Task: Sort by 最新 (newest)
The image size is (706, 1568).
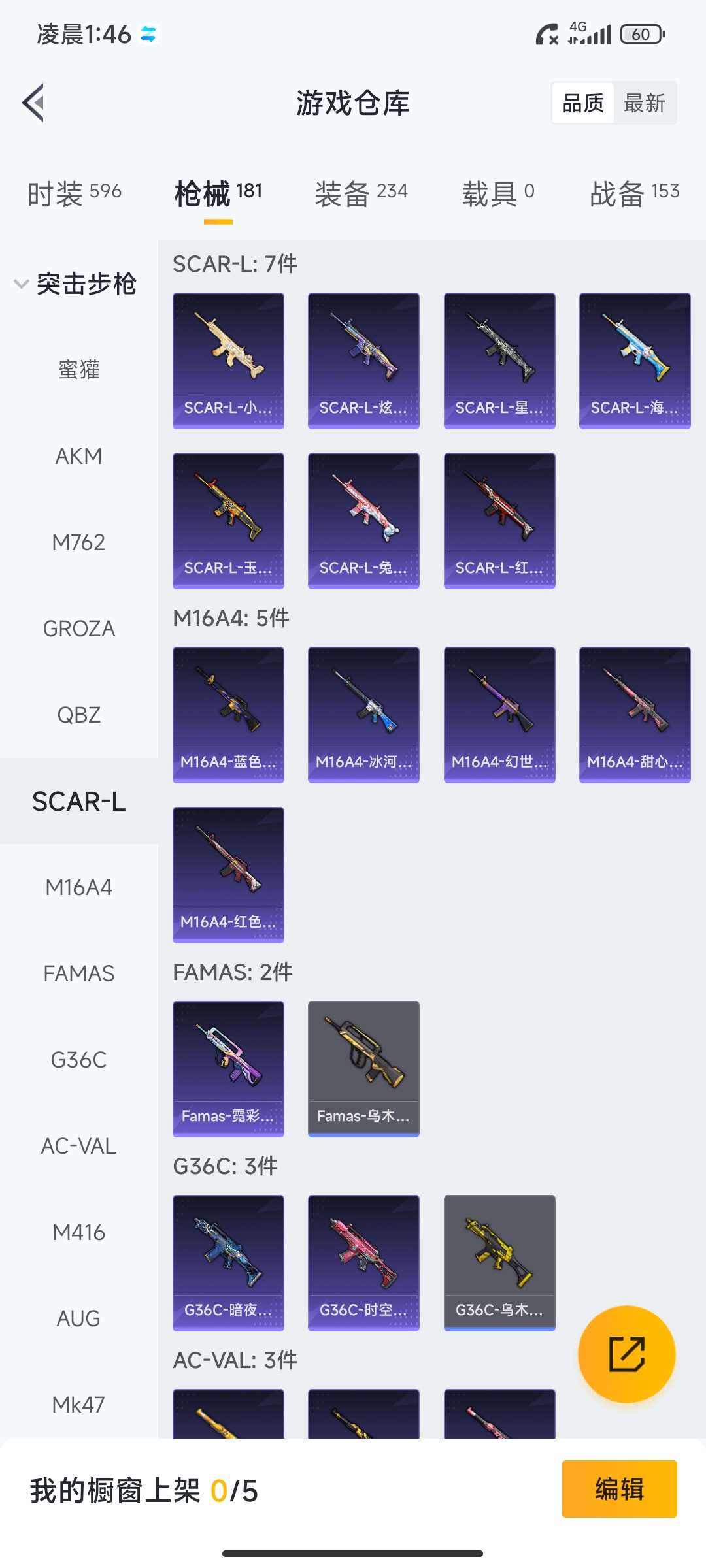Action: tap(644, 103)
